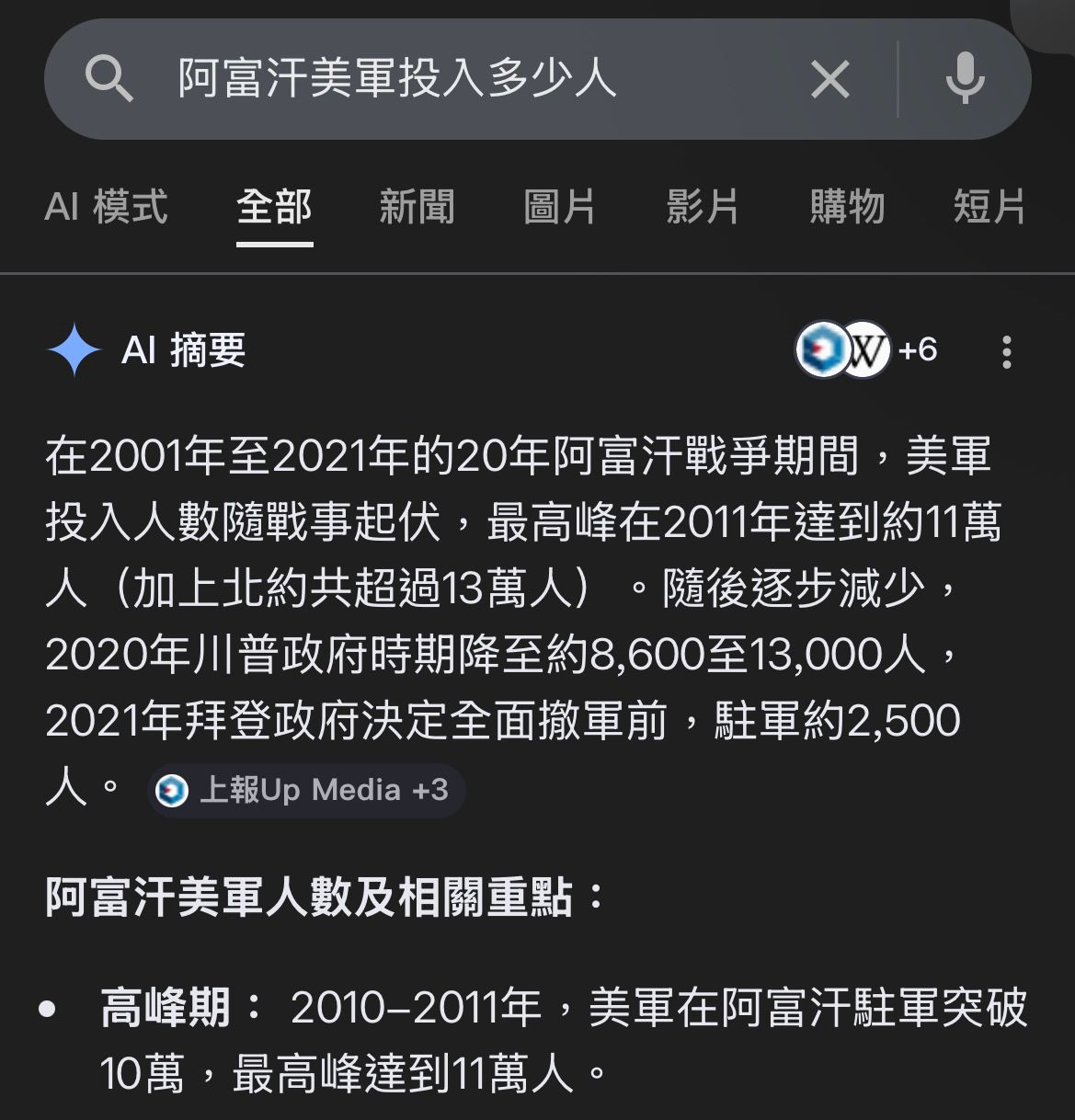
Task: Select the AI 模式 mode
Action: coord(108,207)
